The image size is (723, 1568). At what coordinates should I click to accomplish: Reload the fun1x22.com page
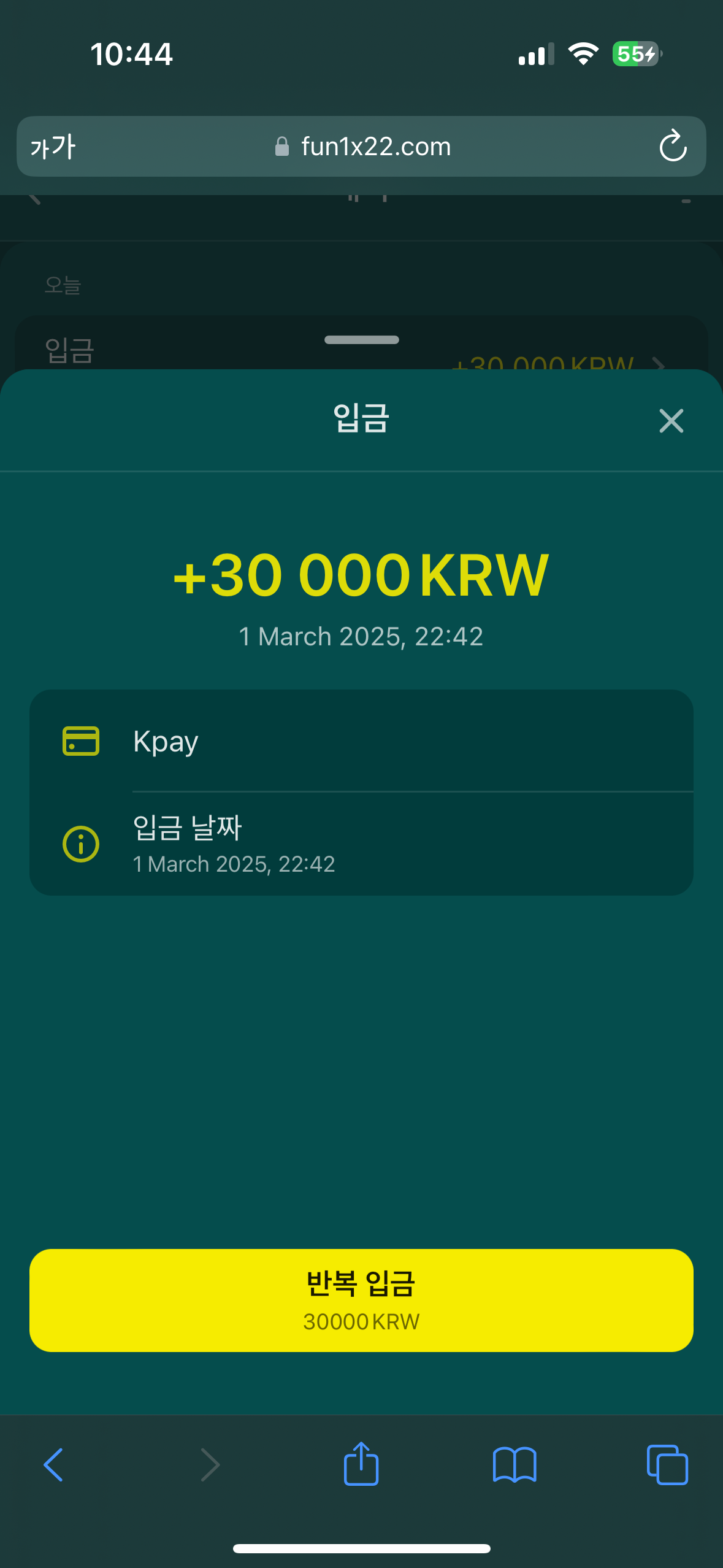pos(673,146)
